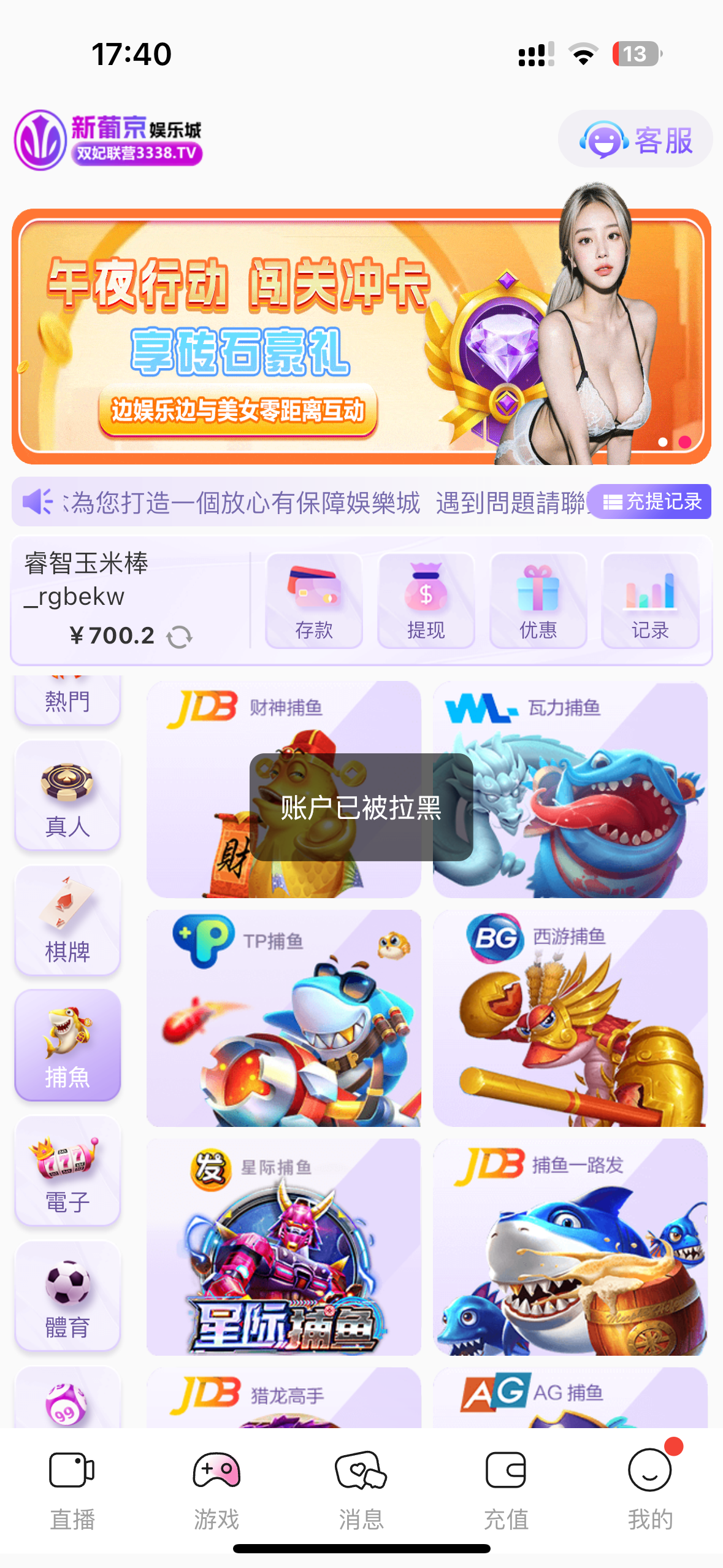Switch banner to second slide dot
This screenshot has width=723, height=1568.
[685, 441]
